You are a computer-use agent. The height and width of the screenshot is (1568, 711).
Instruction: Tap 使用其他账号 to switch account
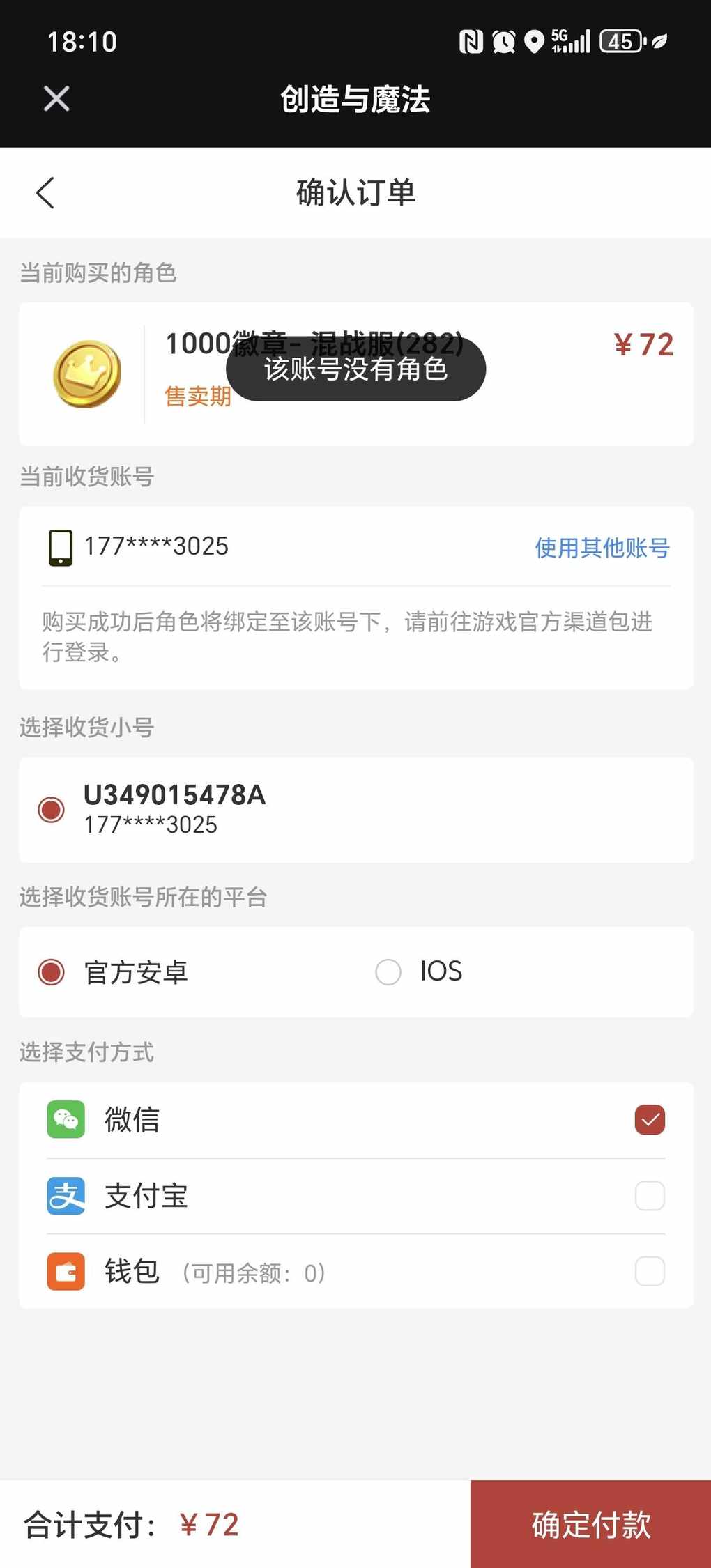[x=602, y=548]
